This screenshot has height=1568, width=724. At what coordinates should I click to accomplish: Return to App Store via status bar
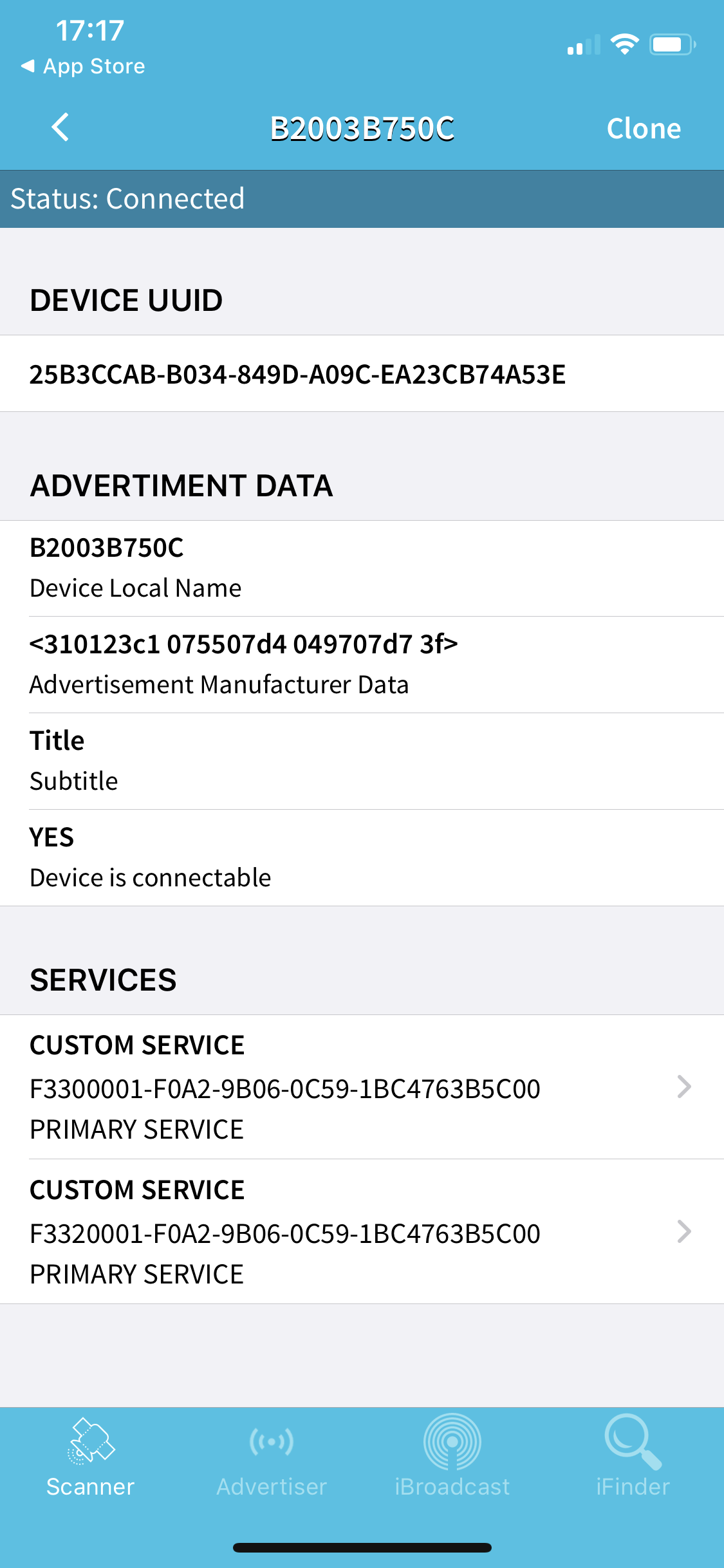click(x=83, y=66)
